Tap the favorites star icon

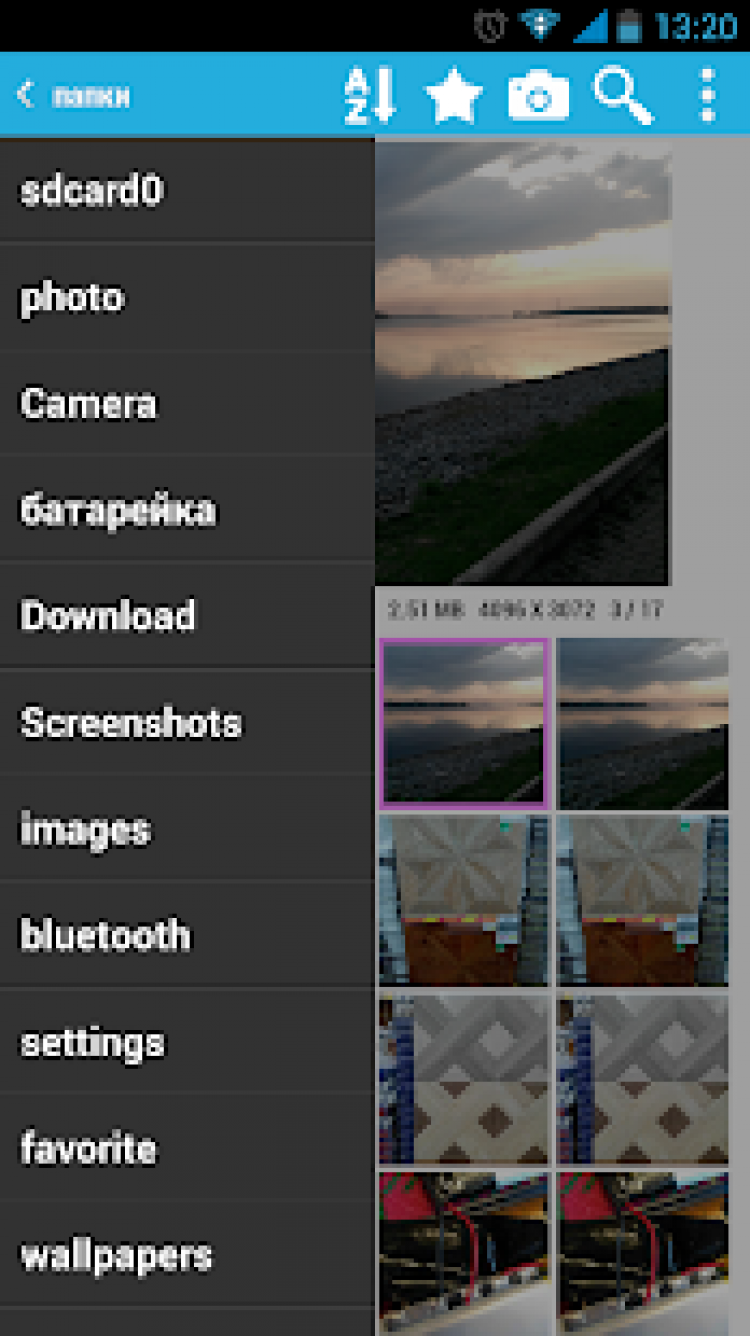click(453, 96)
